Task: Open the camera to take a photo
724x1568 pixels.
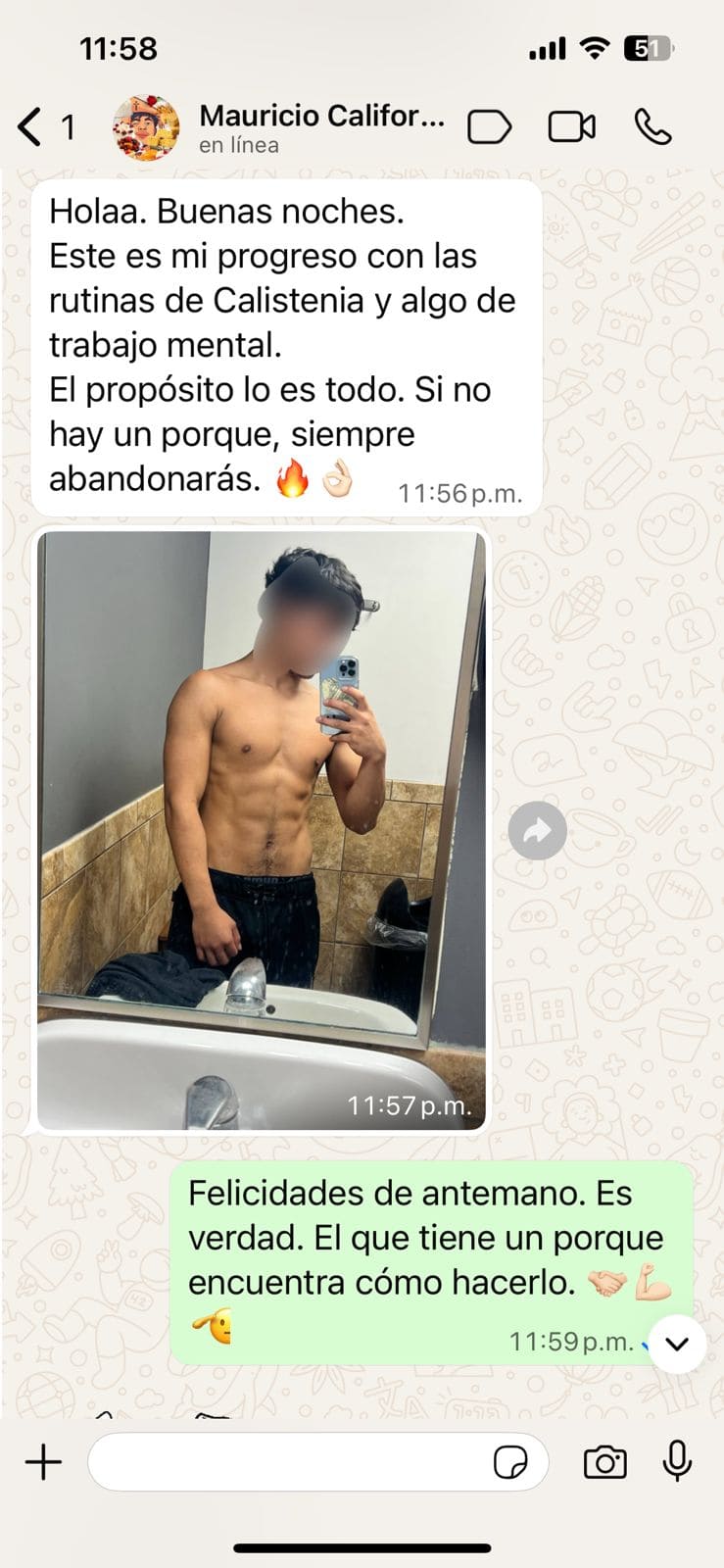Action: (x=604, y=1462)
